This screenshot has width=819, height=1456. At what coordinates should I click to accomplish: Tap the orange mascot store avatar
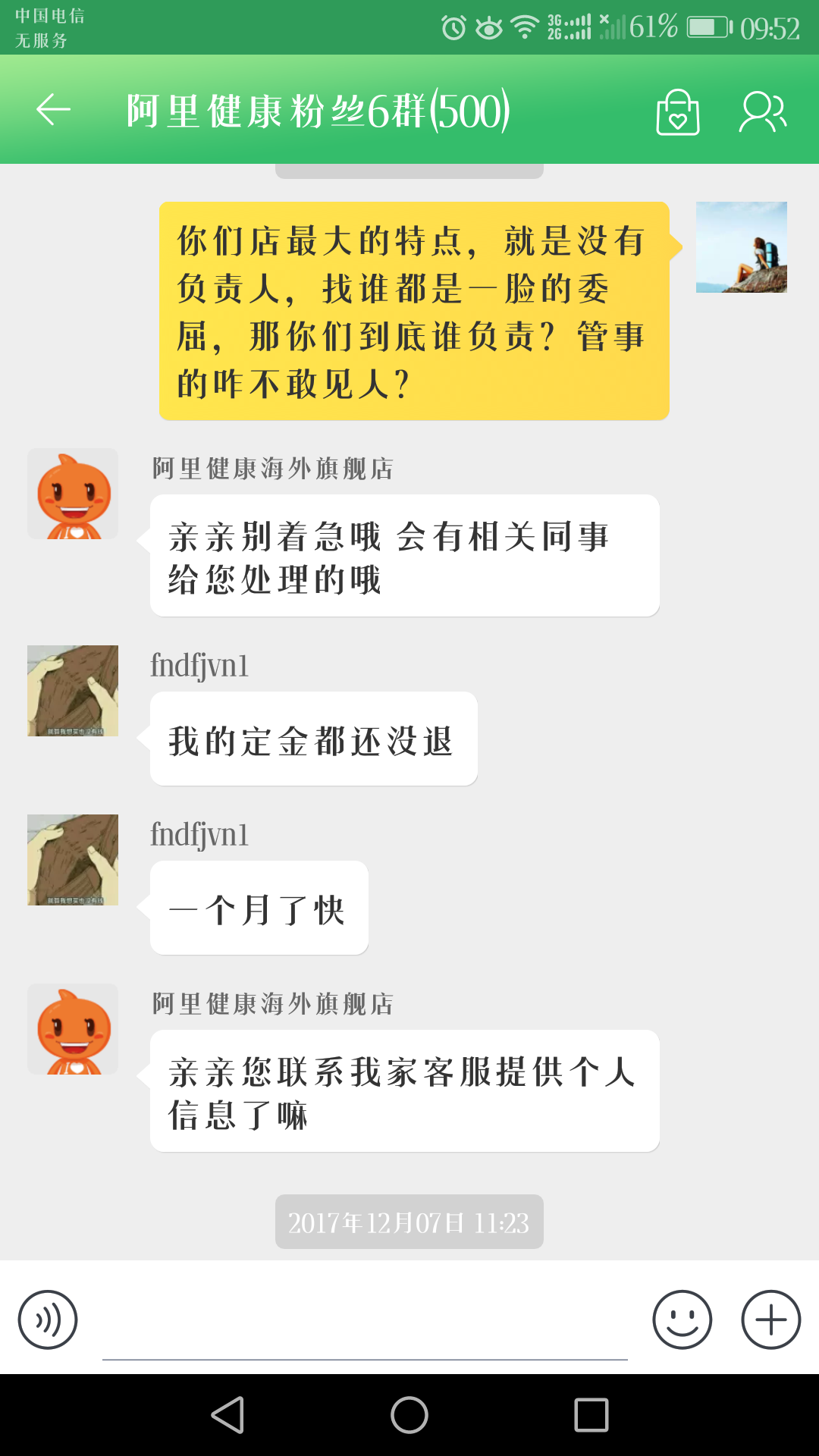(73, 493)
